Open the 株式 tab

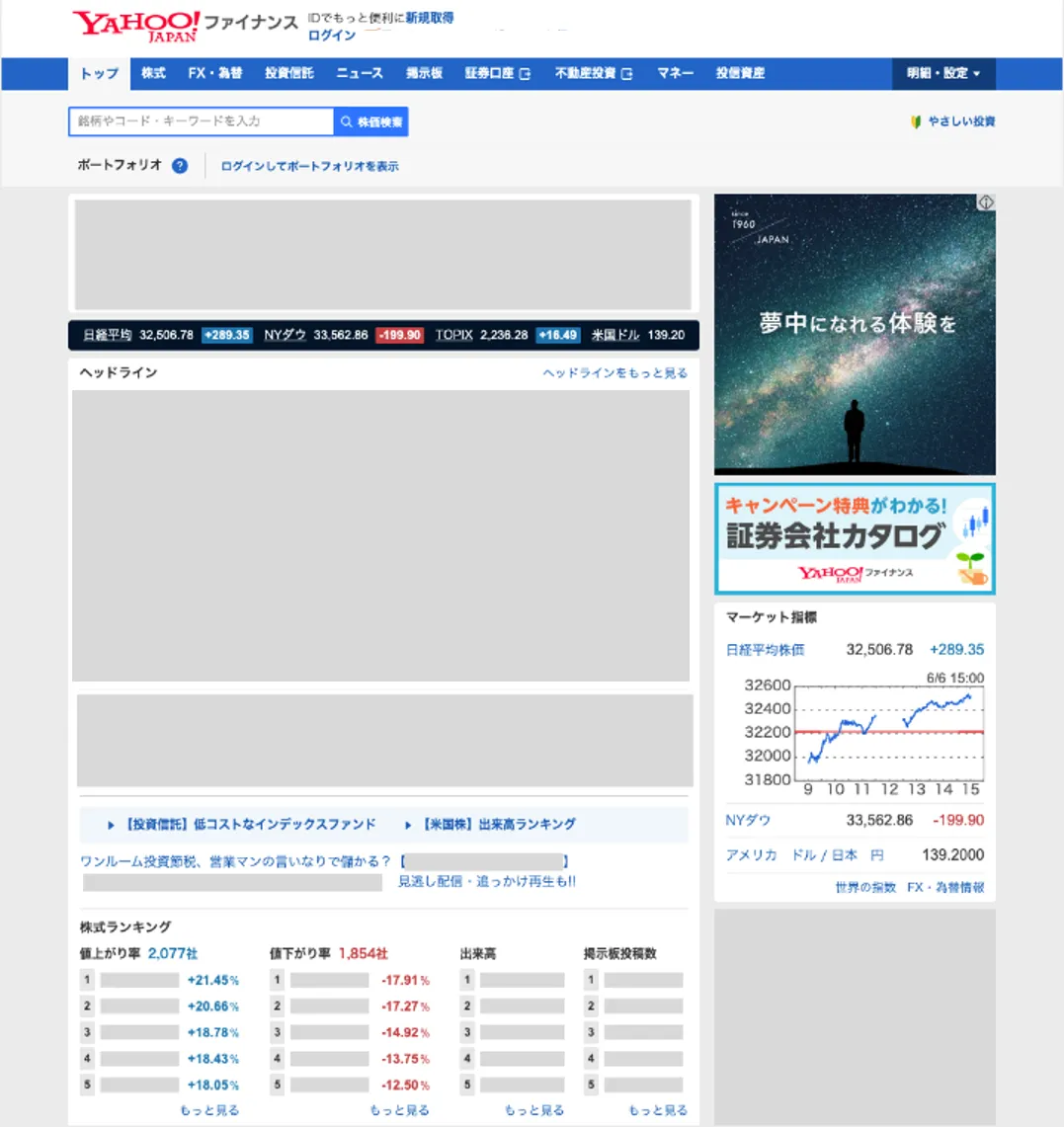tap(153, 73)
